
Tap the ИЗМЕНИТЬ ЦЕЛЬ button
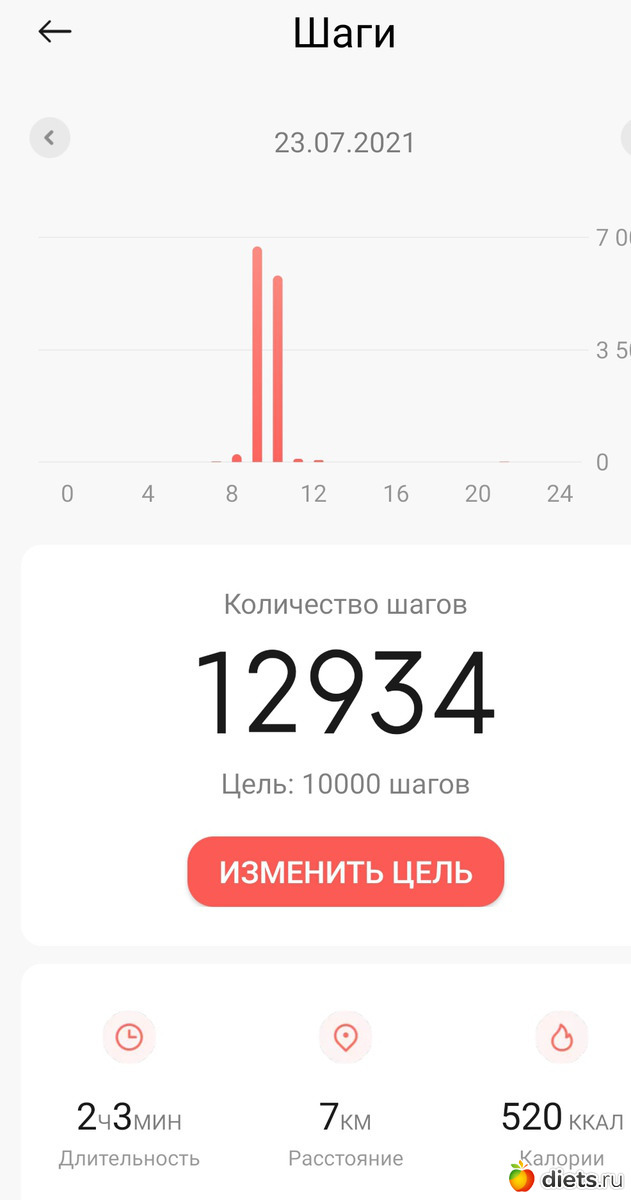(345, 872)
